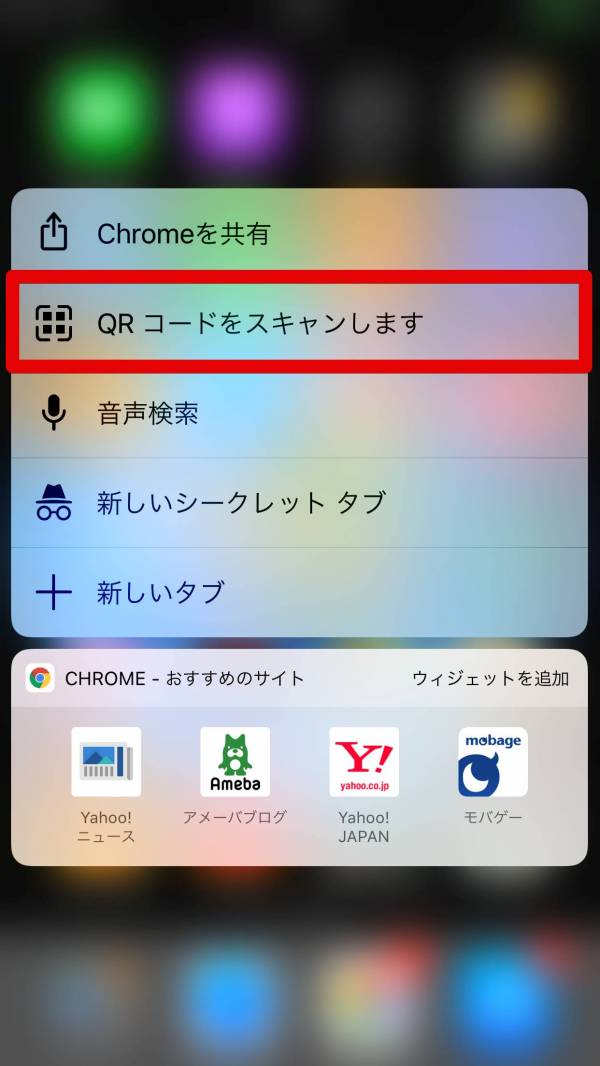
Task: Open モバゲー suggested site
Action: pos(493,763)
